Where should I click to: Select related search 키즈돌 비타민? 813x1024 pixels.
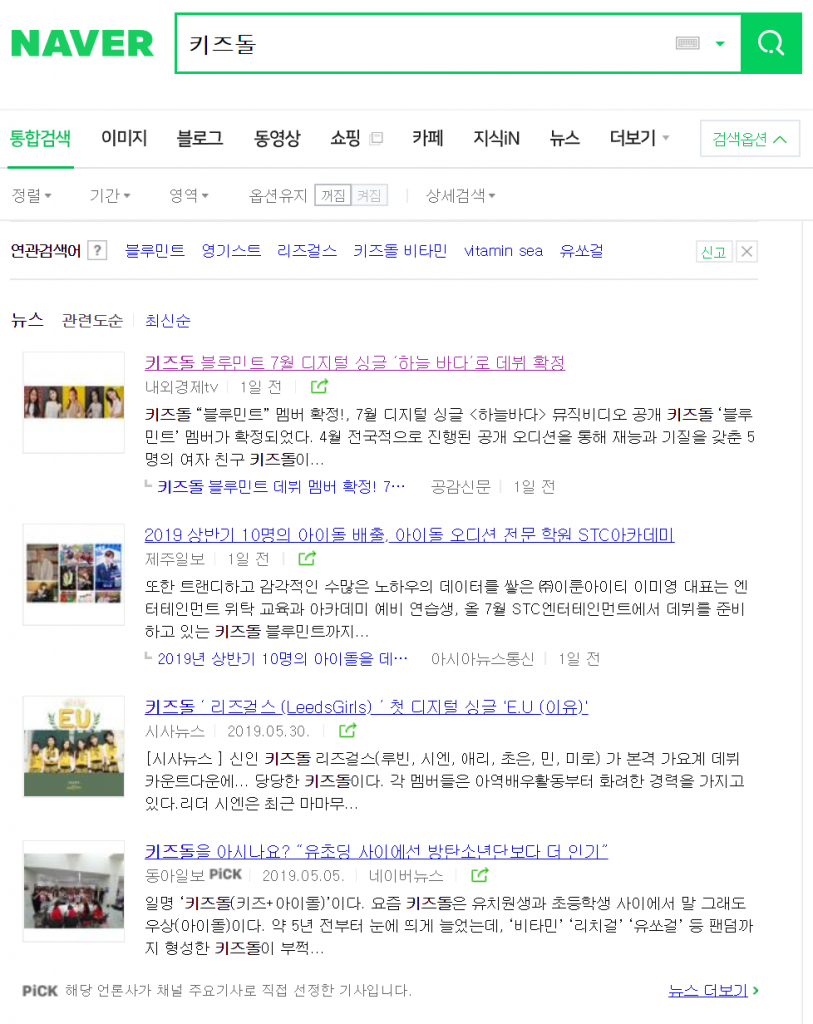coord(400,251)
